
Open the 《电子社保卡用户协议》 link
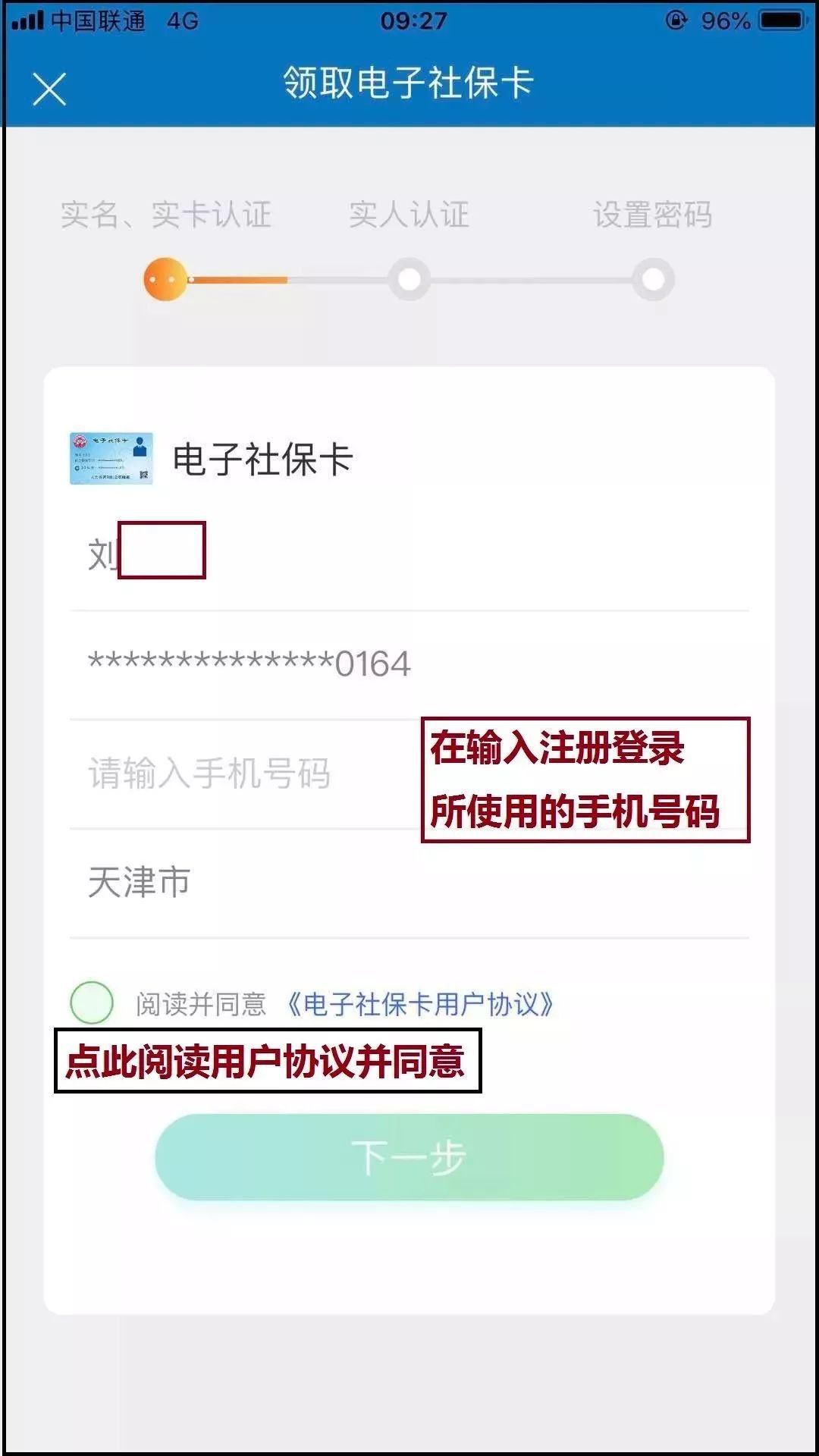coord(421,1004)
